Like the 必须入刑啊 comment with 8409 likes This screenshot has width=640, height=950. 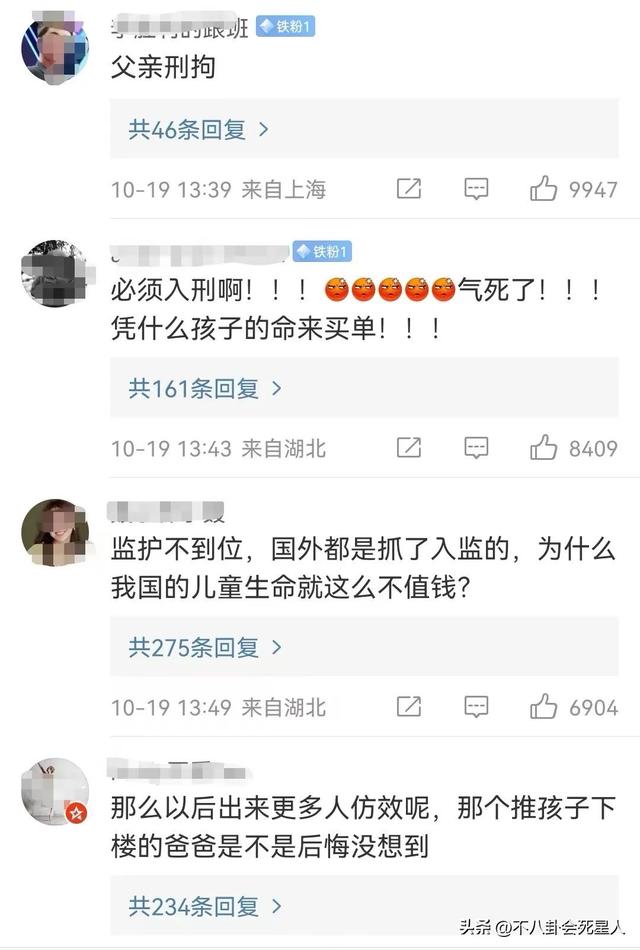coord(544,447)
